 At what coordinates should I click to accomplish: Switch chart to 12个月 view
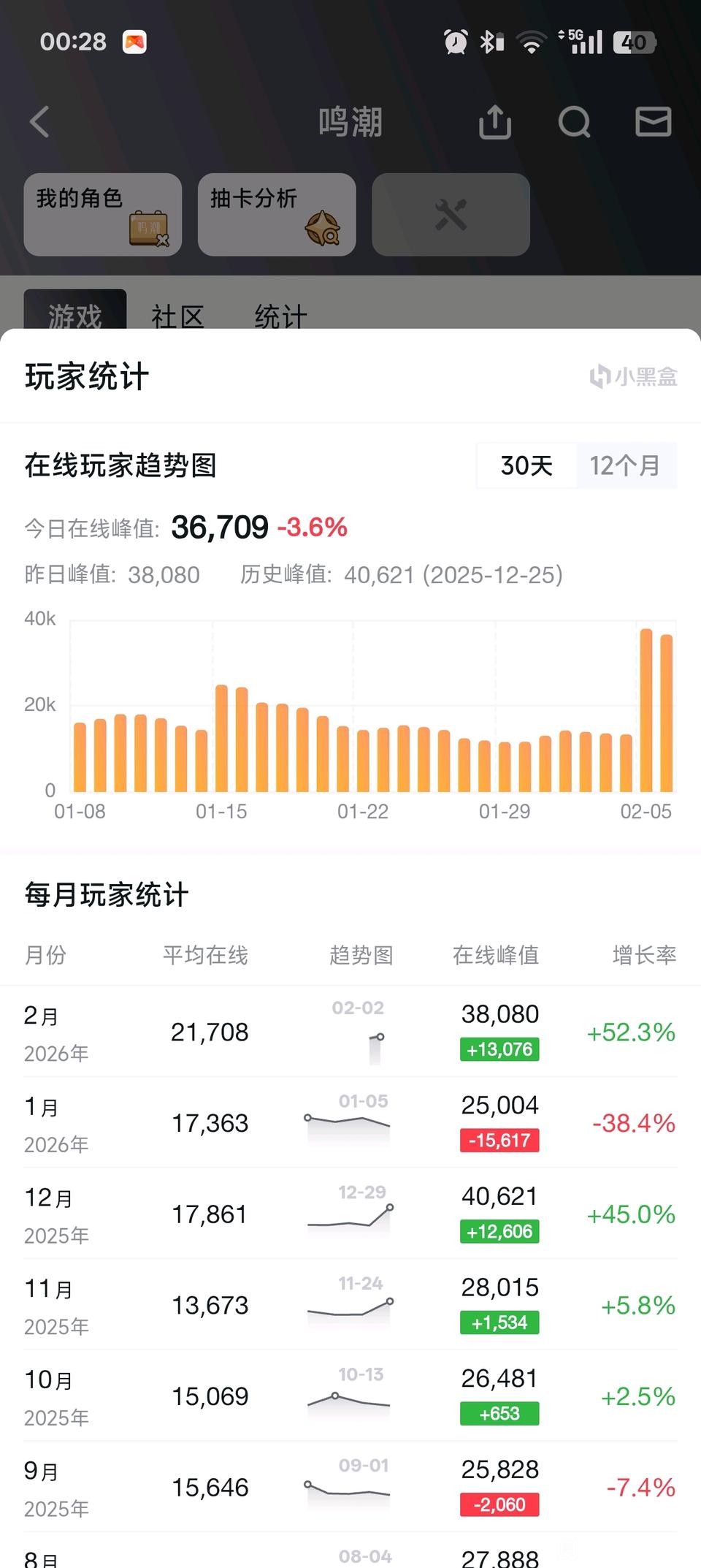point(626,465)
